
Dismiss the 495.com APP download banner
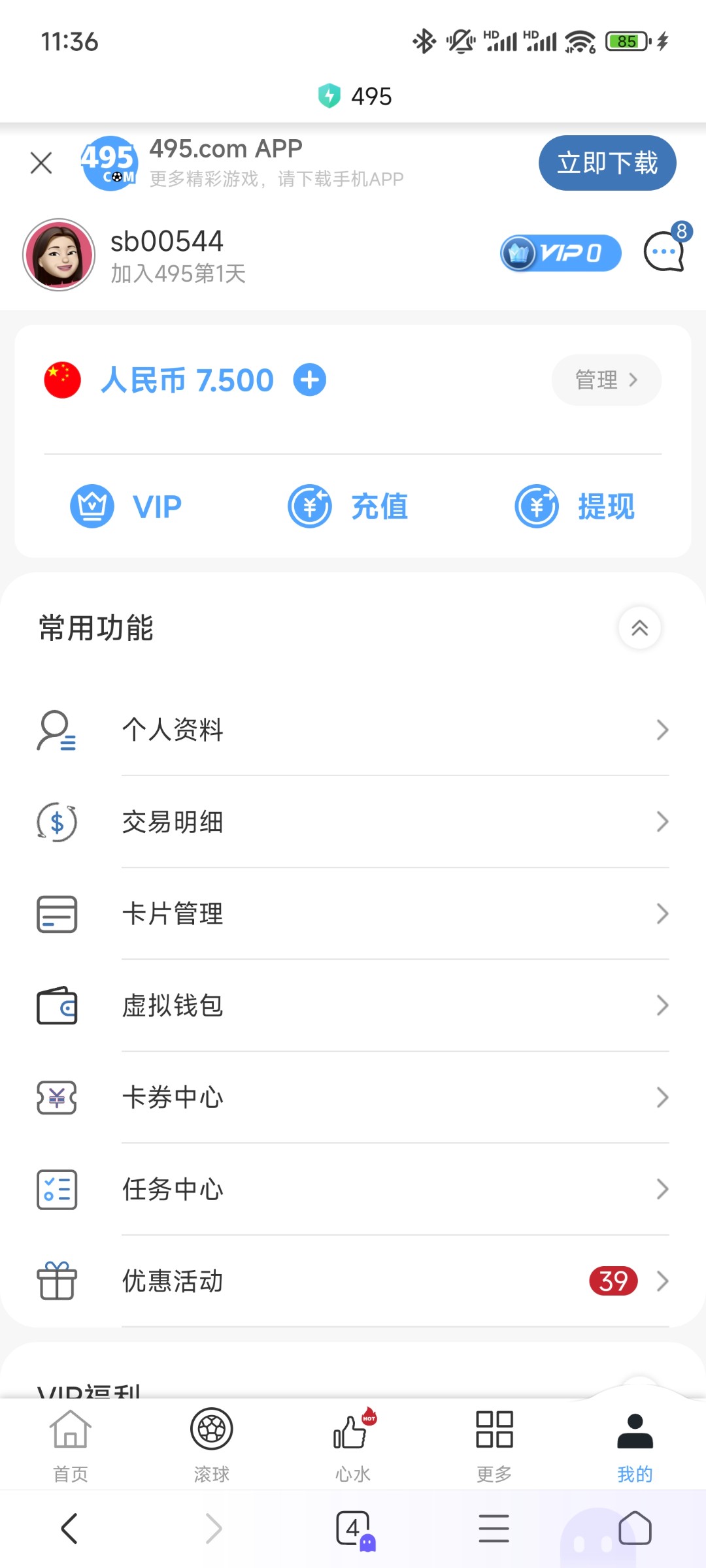(41, 163)
